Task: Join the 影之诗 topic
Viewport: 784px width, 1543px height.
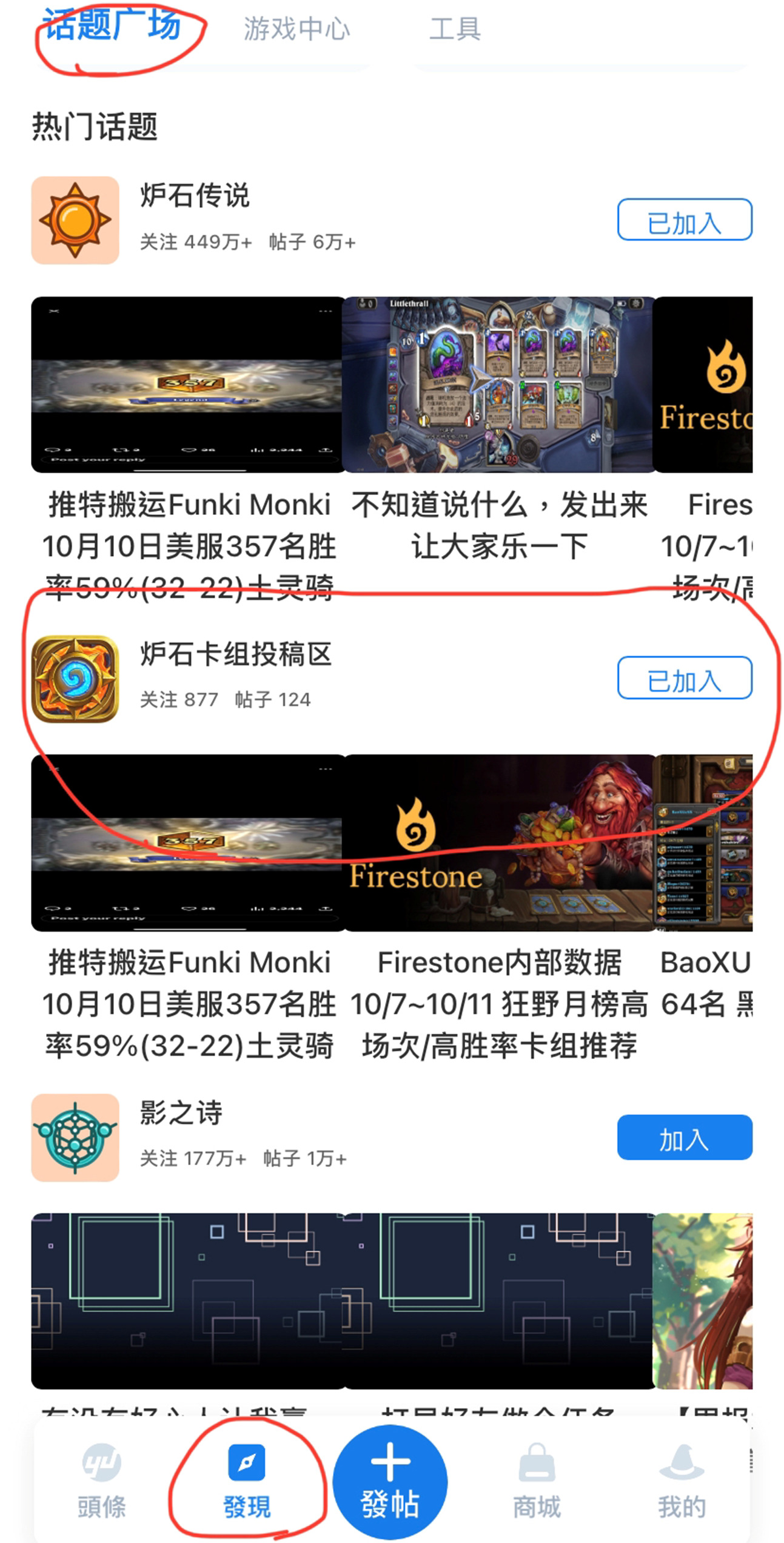Action: point(684,1137)
